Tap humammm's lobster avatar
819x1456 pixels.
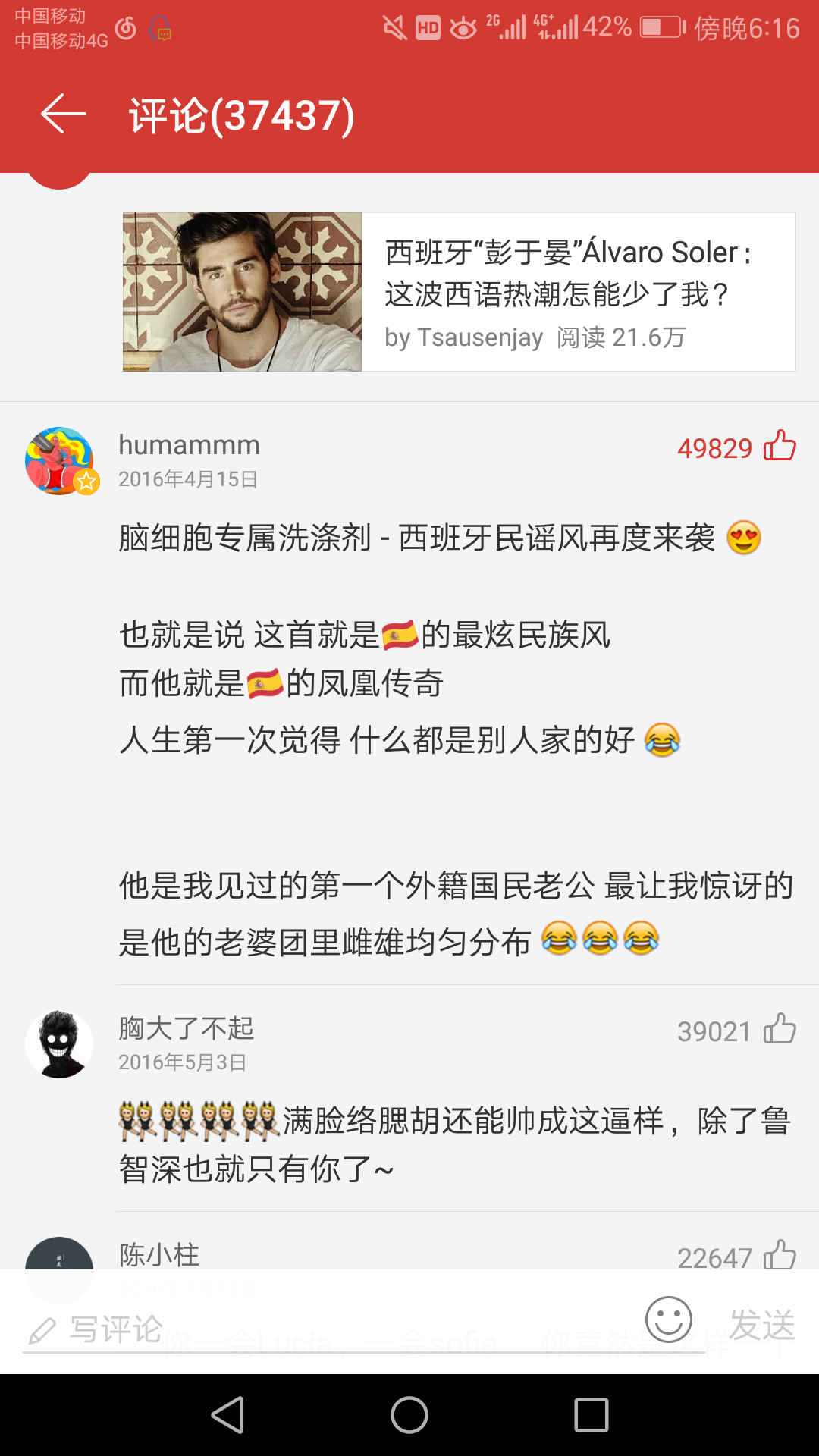point(59,459)
